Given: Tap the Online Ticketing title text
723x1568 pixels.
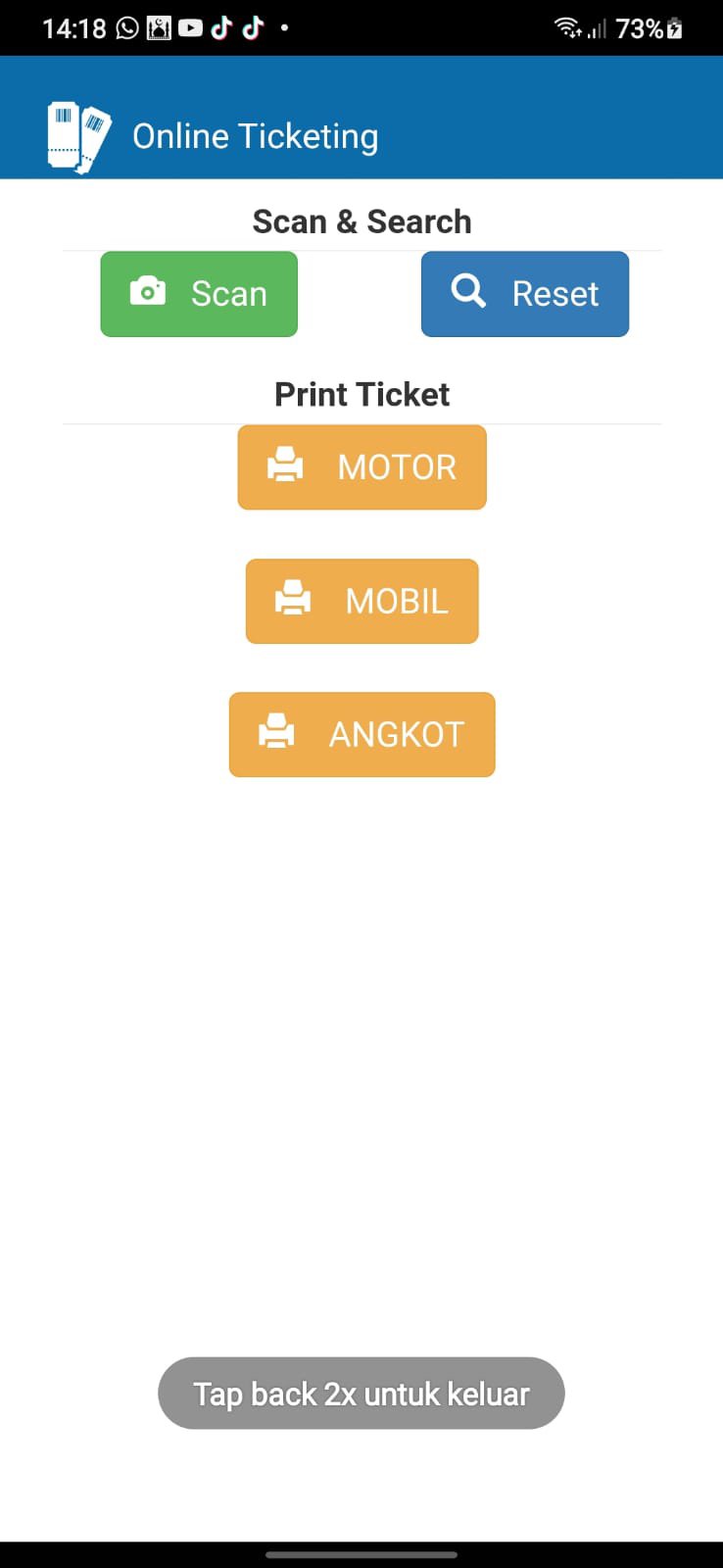Looking at the screenshot, I should [255, 136].
